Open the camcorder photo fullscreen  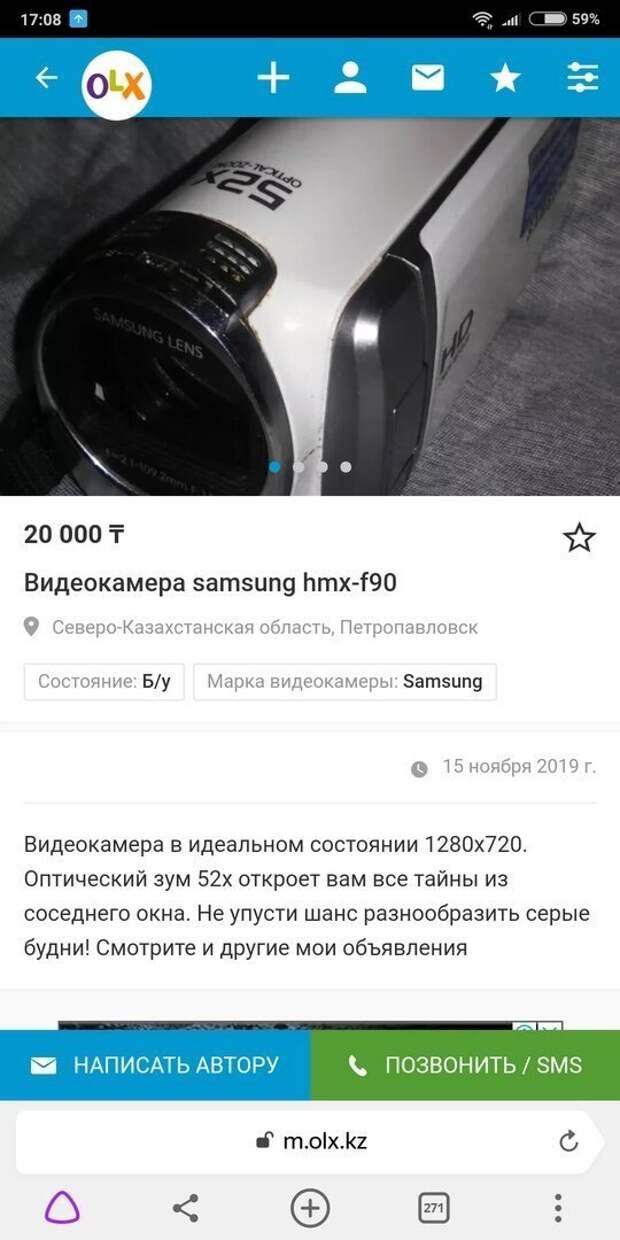310,300
